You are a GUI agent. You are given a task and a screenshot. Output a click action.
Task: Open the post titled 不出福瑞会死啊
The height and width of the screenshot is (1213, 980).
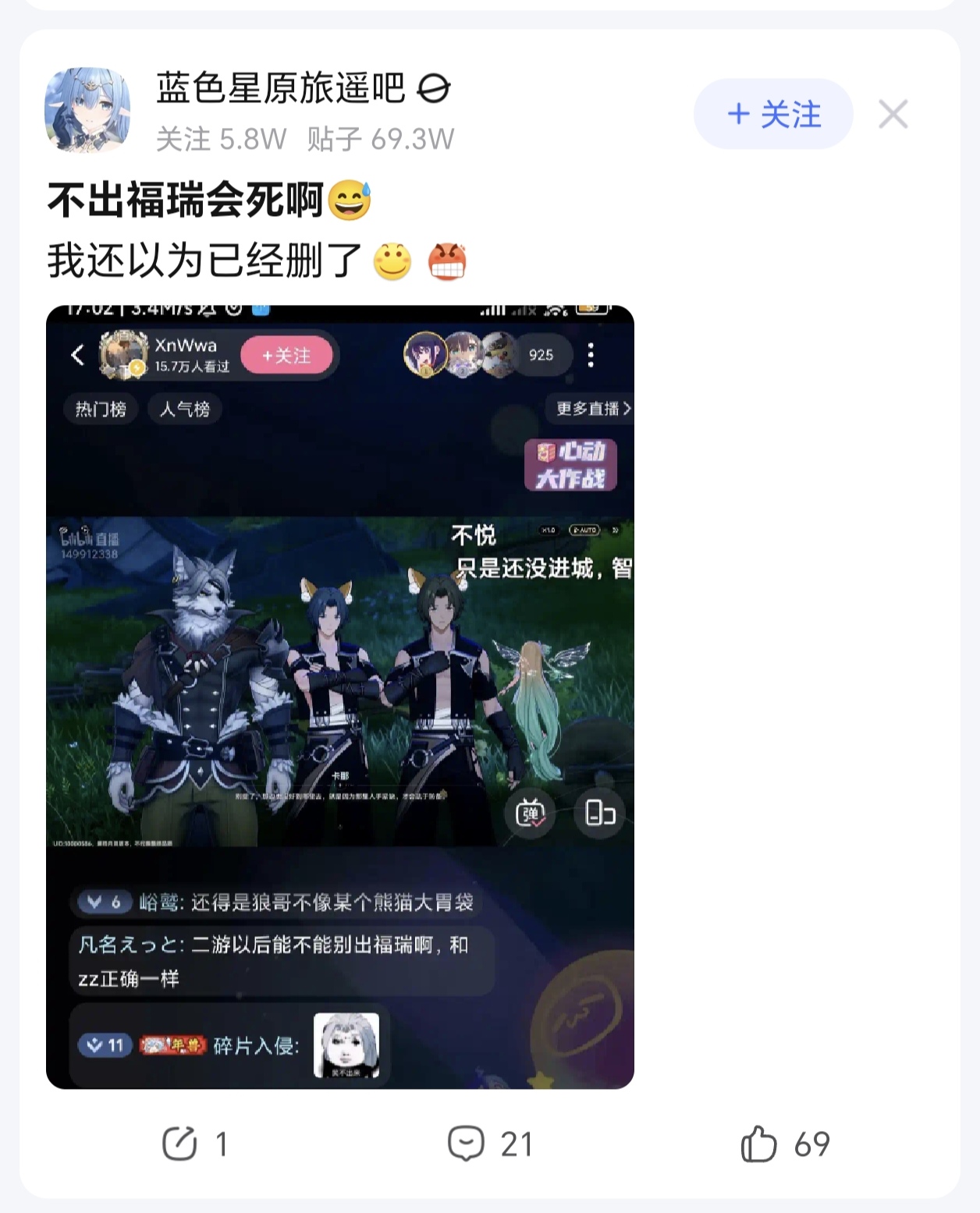186,200
